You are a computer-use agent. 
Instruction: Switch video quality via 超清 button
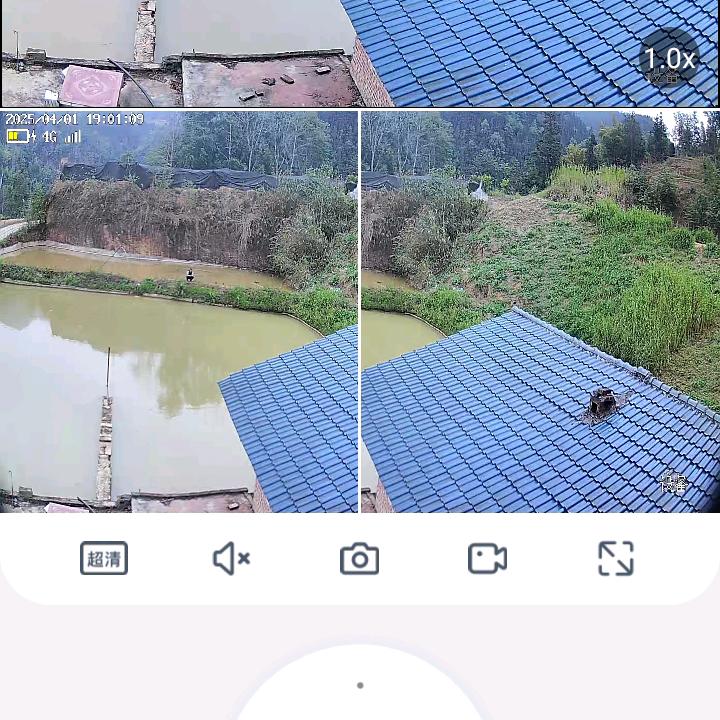pyautogui.click(x=104, y=558)
